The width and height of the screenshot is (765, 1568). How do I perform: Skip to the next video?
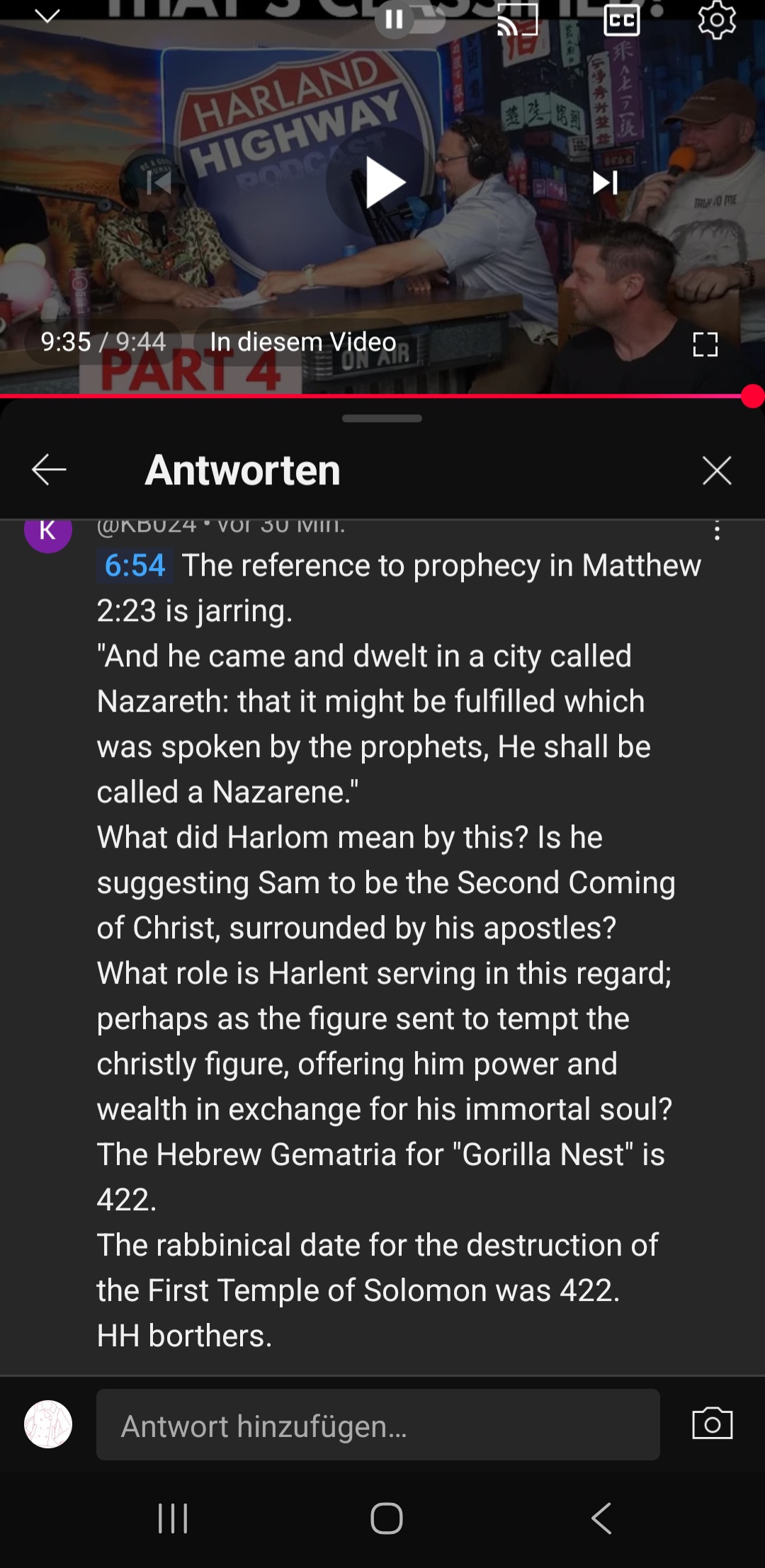coord(606,183)
